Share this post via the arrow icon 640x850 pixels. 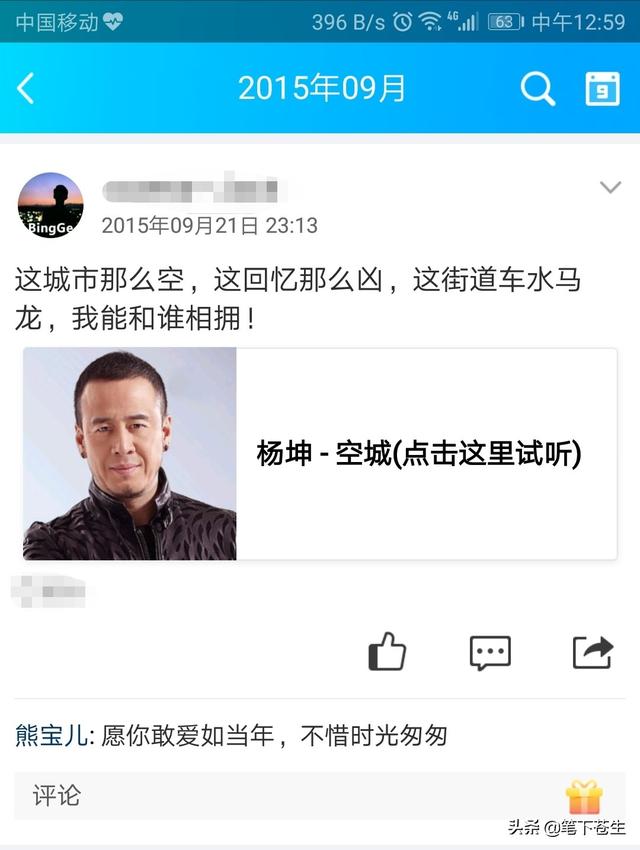click(x=592, y=652)
